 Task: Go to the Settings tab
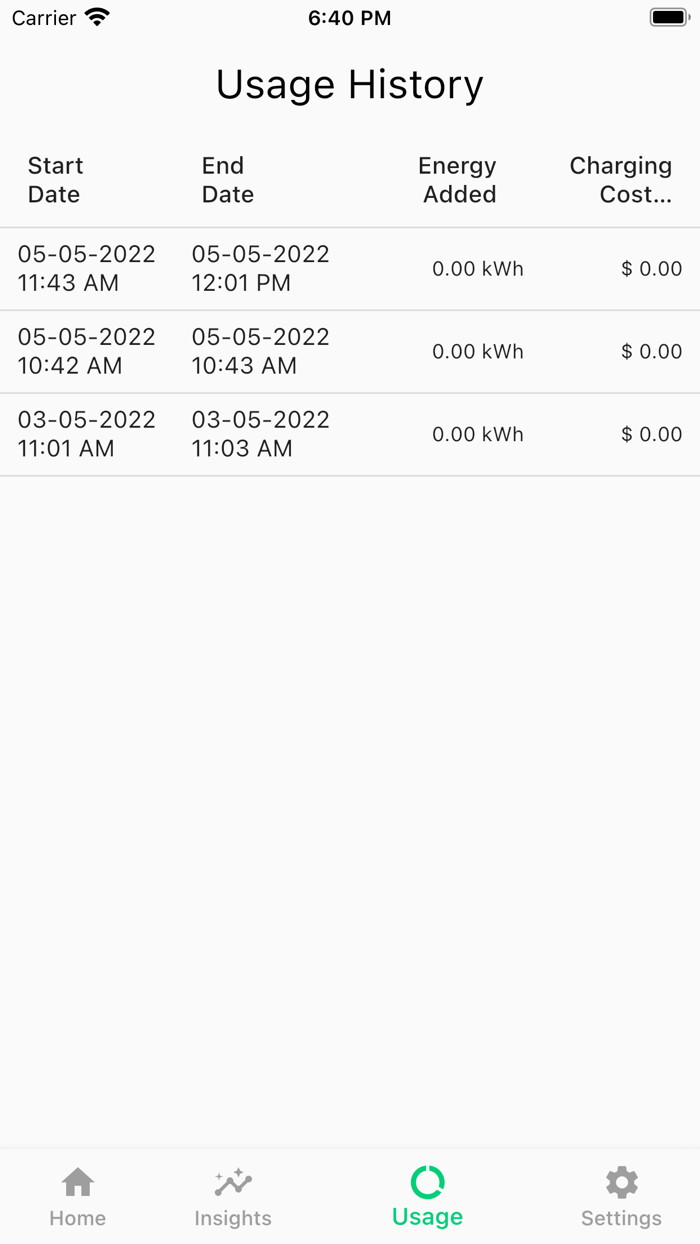621,1196
